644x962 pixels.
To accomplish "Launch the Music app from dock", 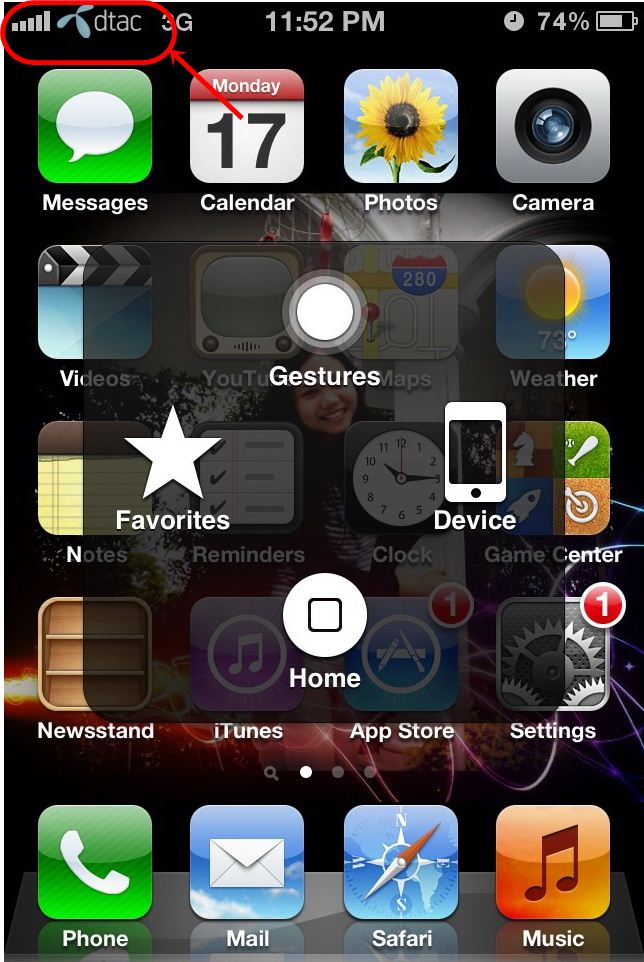I will [x=553, y=863].
